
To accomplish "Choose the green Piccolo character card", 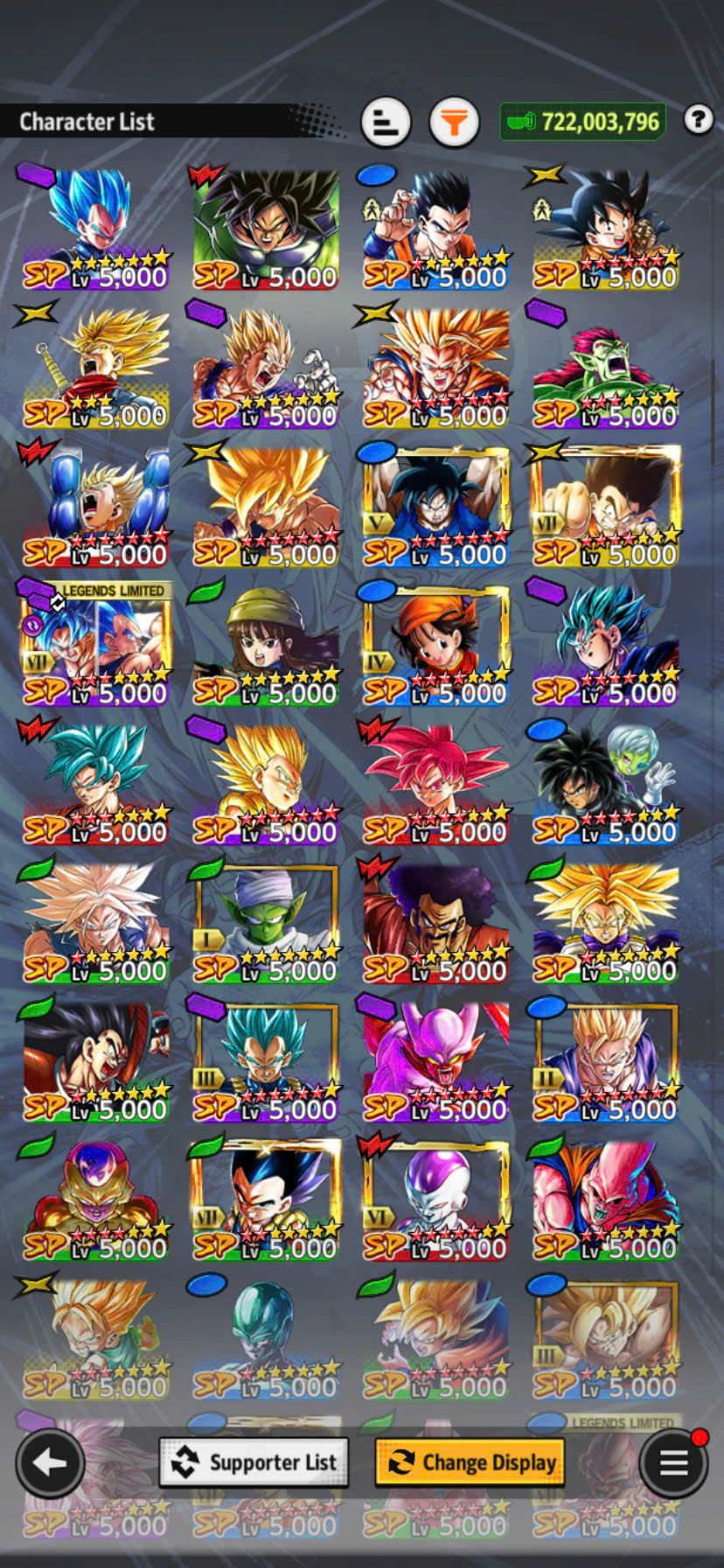I will [266, 922].
